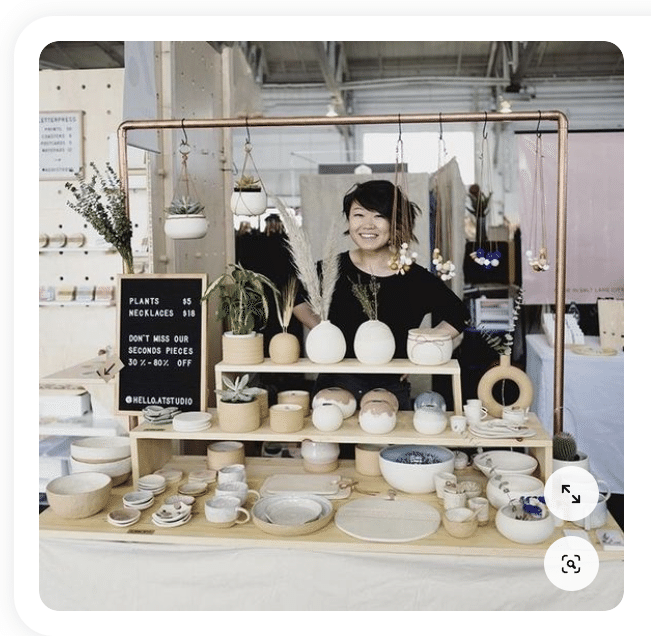Expand the photo to full screen
This screenshot has height=636, width=651.
[x=571, y=494]
